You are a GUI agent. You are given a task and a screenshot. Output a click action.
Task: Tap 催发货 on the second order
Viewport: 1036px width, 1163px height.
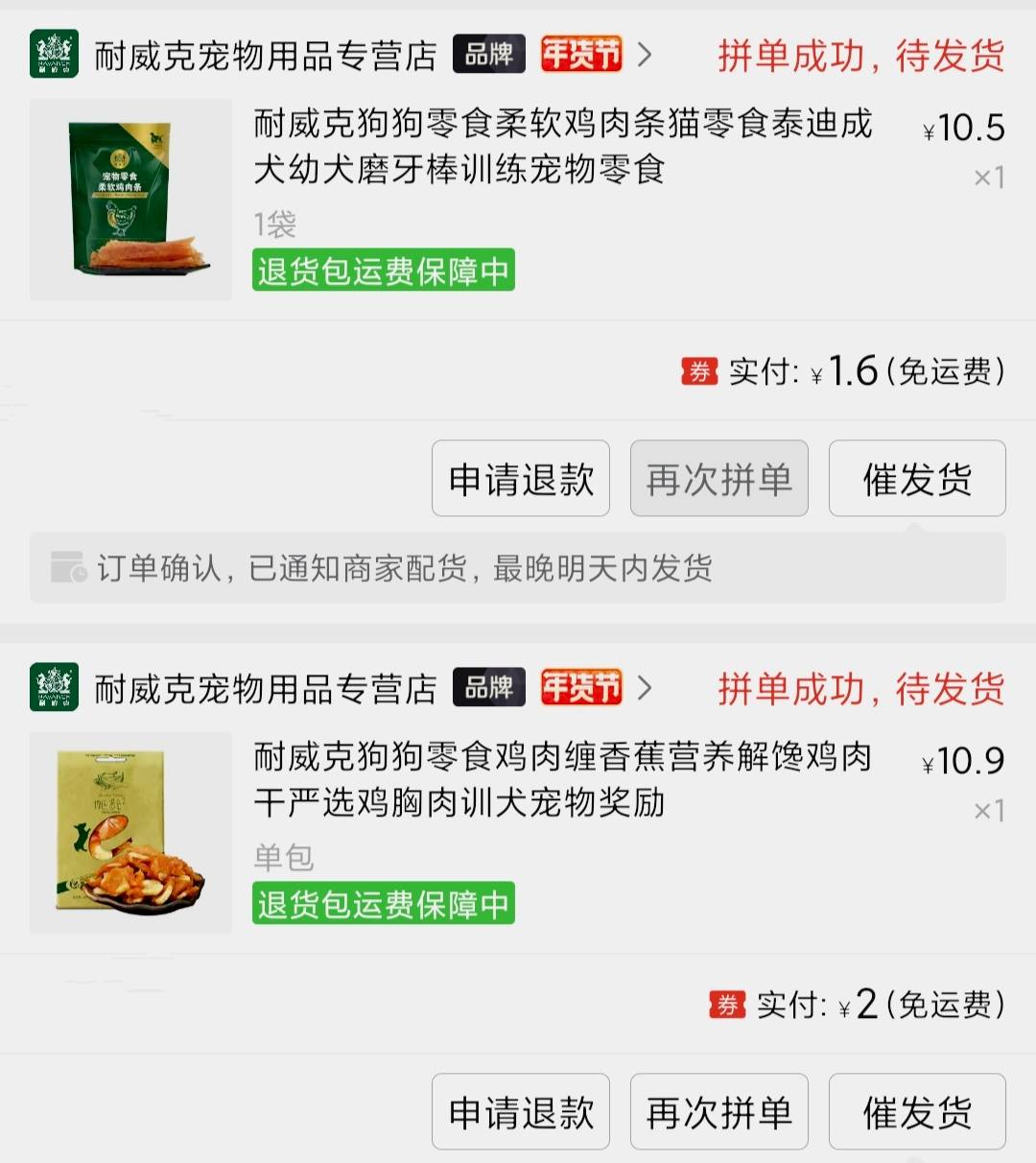click(x=916, y=1111)
